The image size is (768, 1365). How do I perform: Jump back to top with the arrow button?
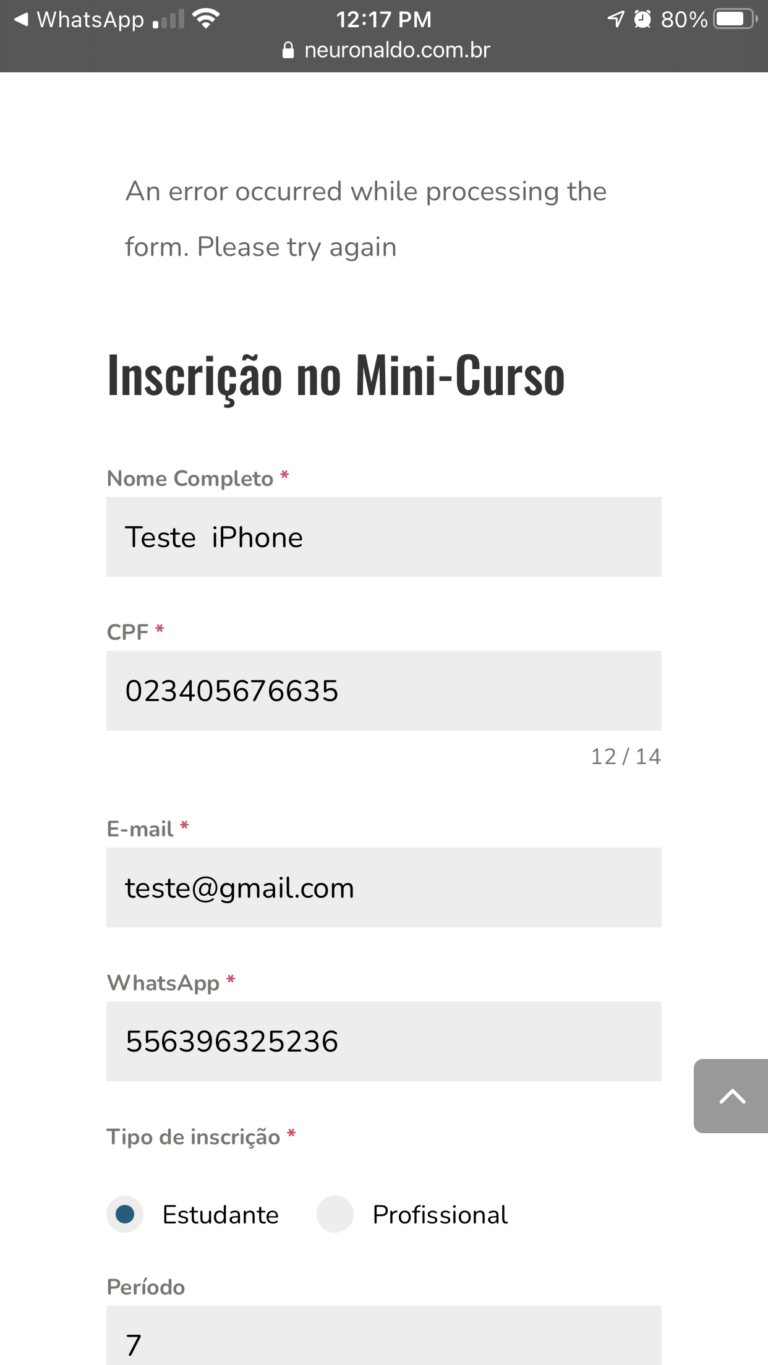731,1096
